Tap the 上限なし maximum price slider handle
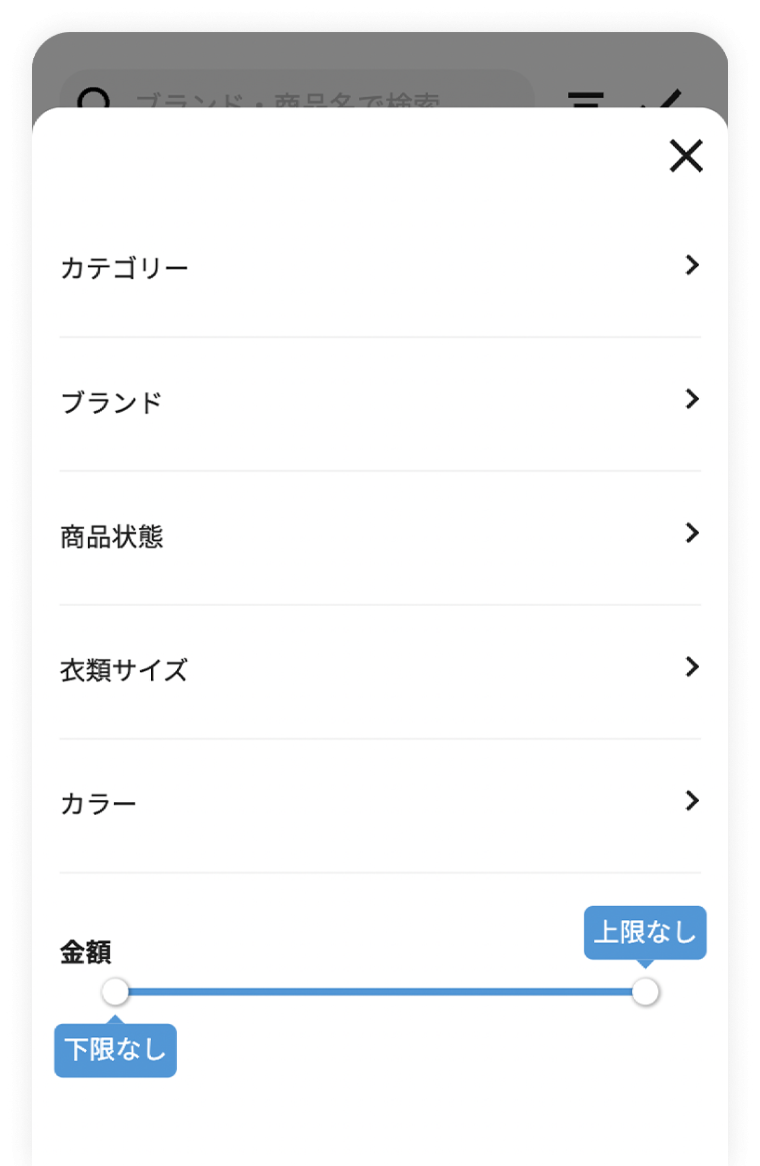The height and width of the screenshot is (1166, 760). coord(646,992)
